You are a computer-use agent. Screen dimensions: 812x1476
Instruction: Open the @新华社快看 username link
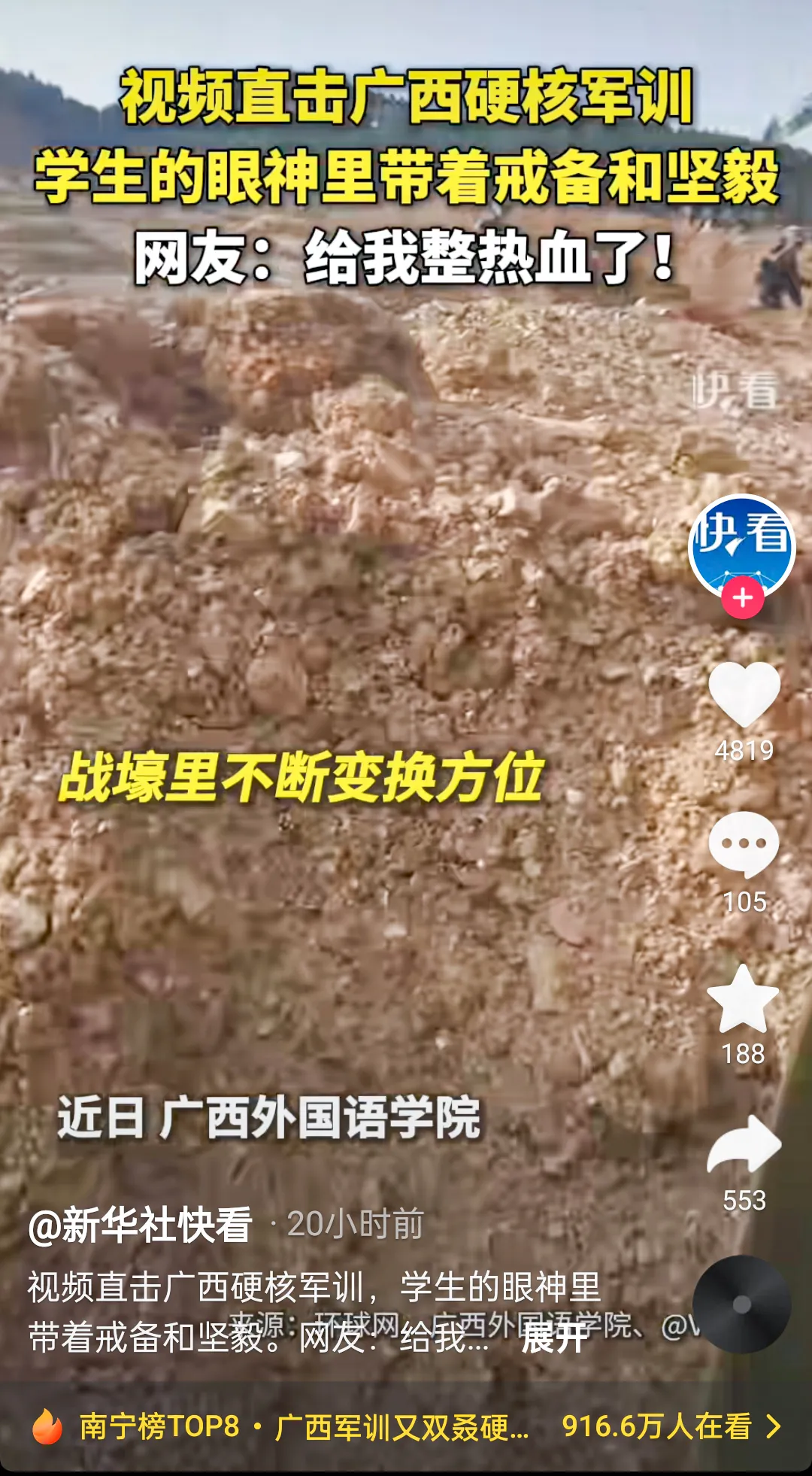[140, 1225]
